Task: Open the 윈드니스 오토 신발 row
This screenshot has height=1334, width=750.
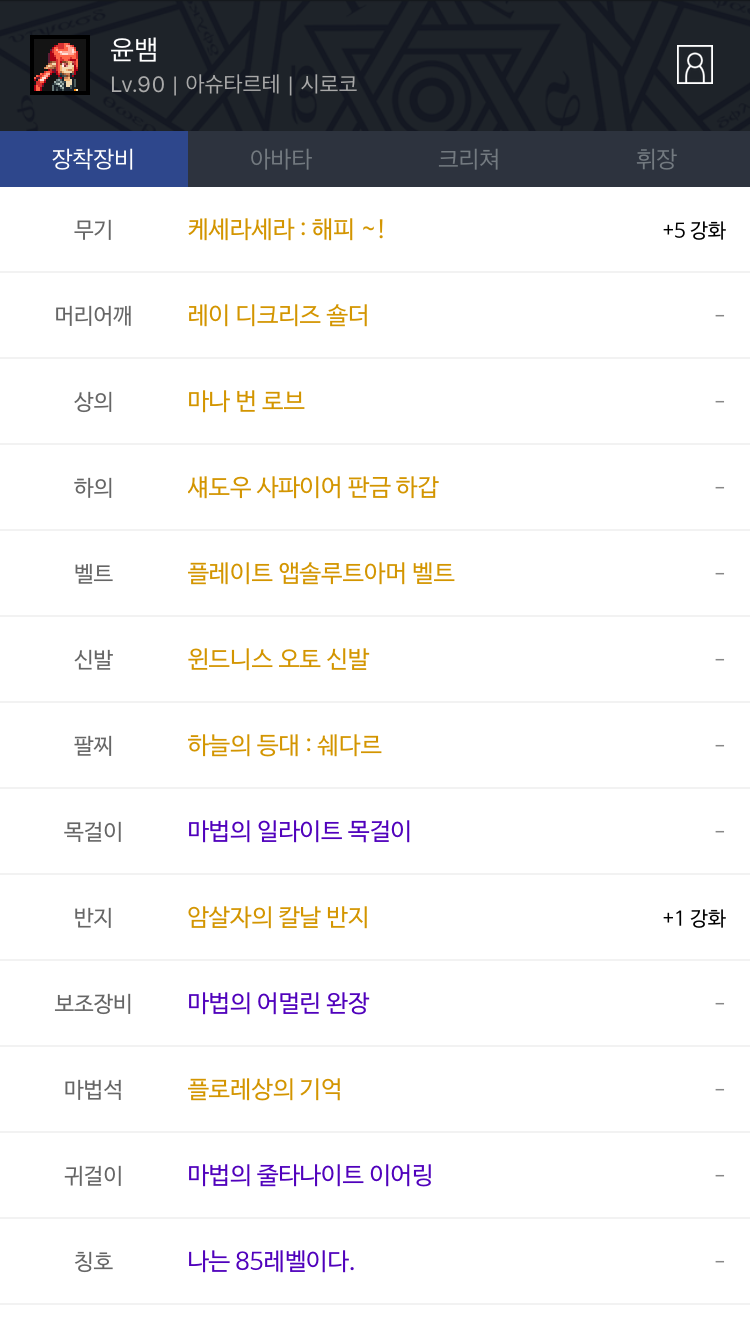Action: 278,660
